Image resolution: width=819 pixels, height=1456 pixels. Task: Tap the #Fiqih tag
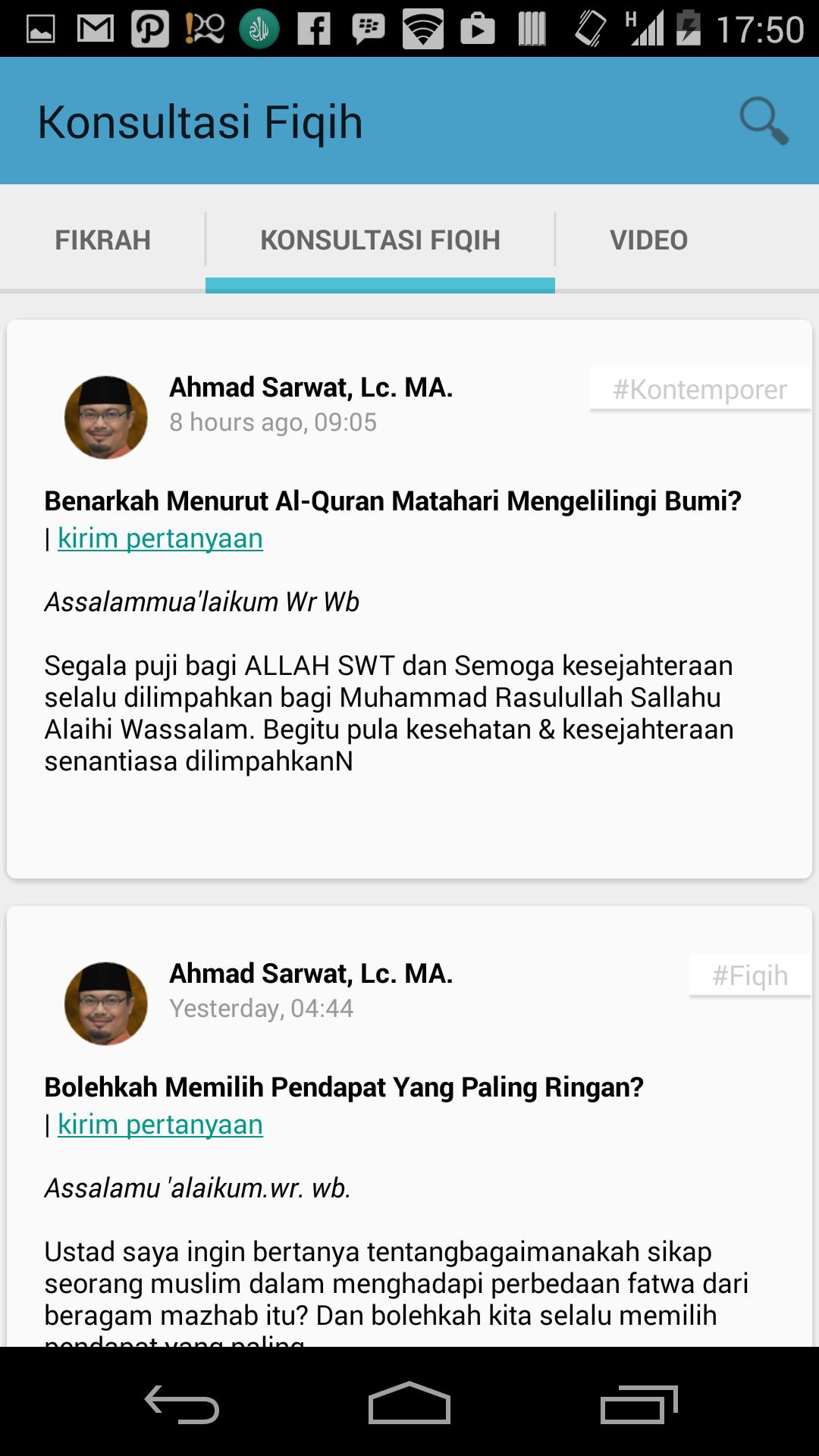tap(749, 975)
